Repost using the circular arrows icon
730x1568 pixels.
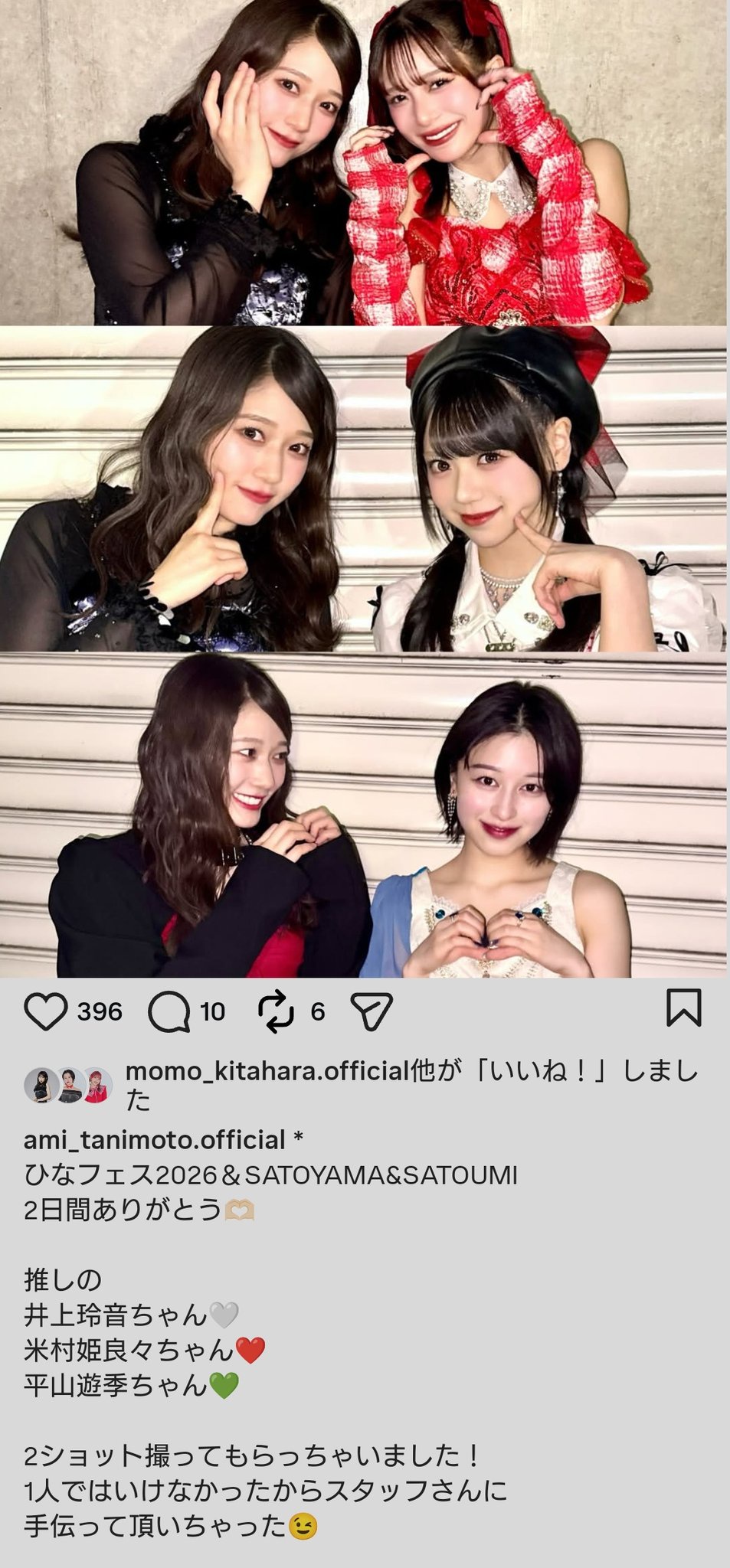pos(276,1011)
